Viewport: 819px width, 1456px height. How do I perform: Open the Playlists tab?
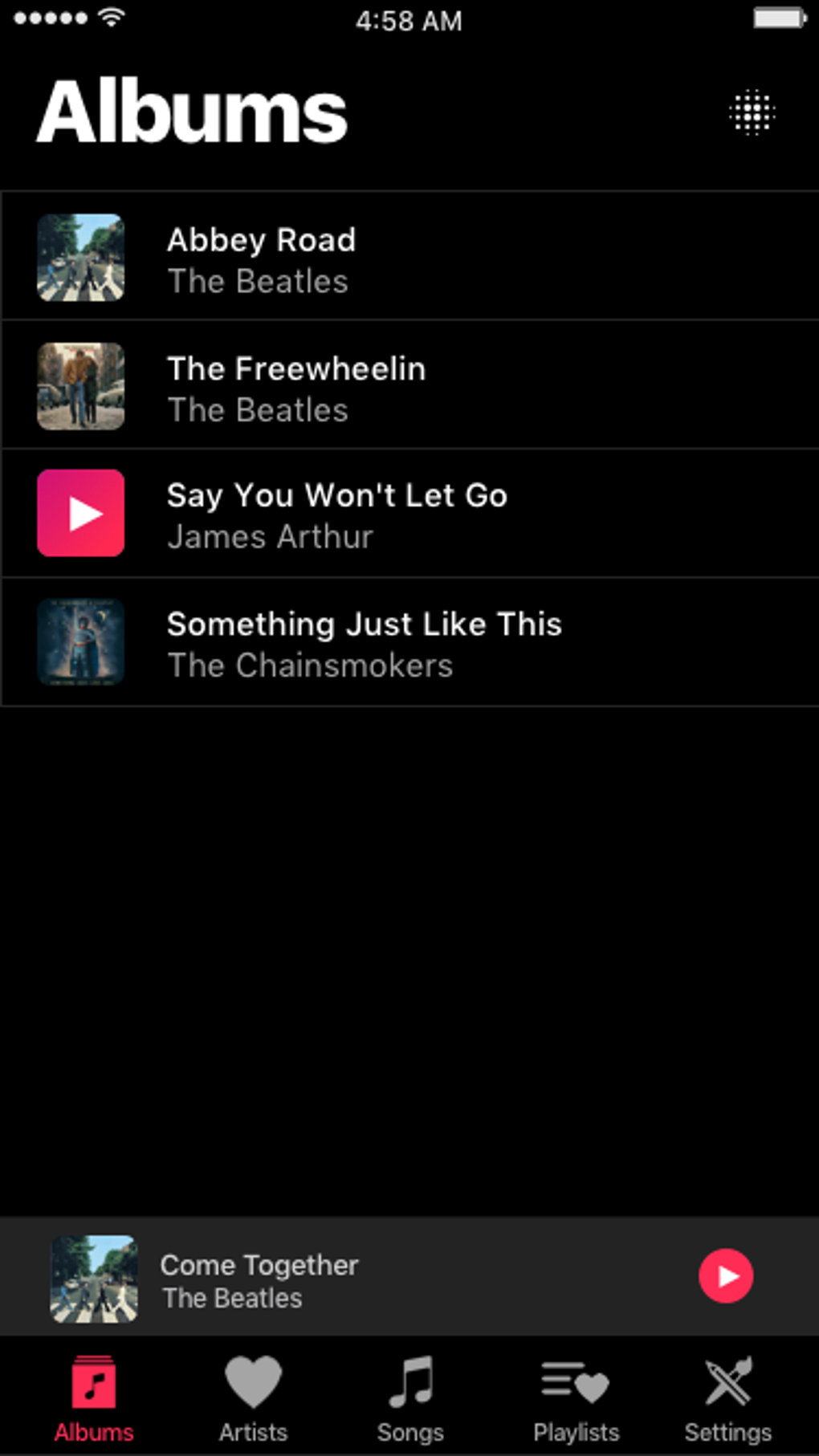pyautogui.click(x=576, y=1398)
